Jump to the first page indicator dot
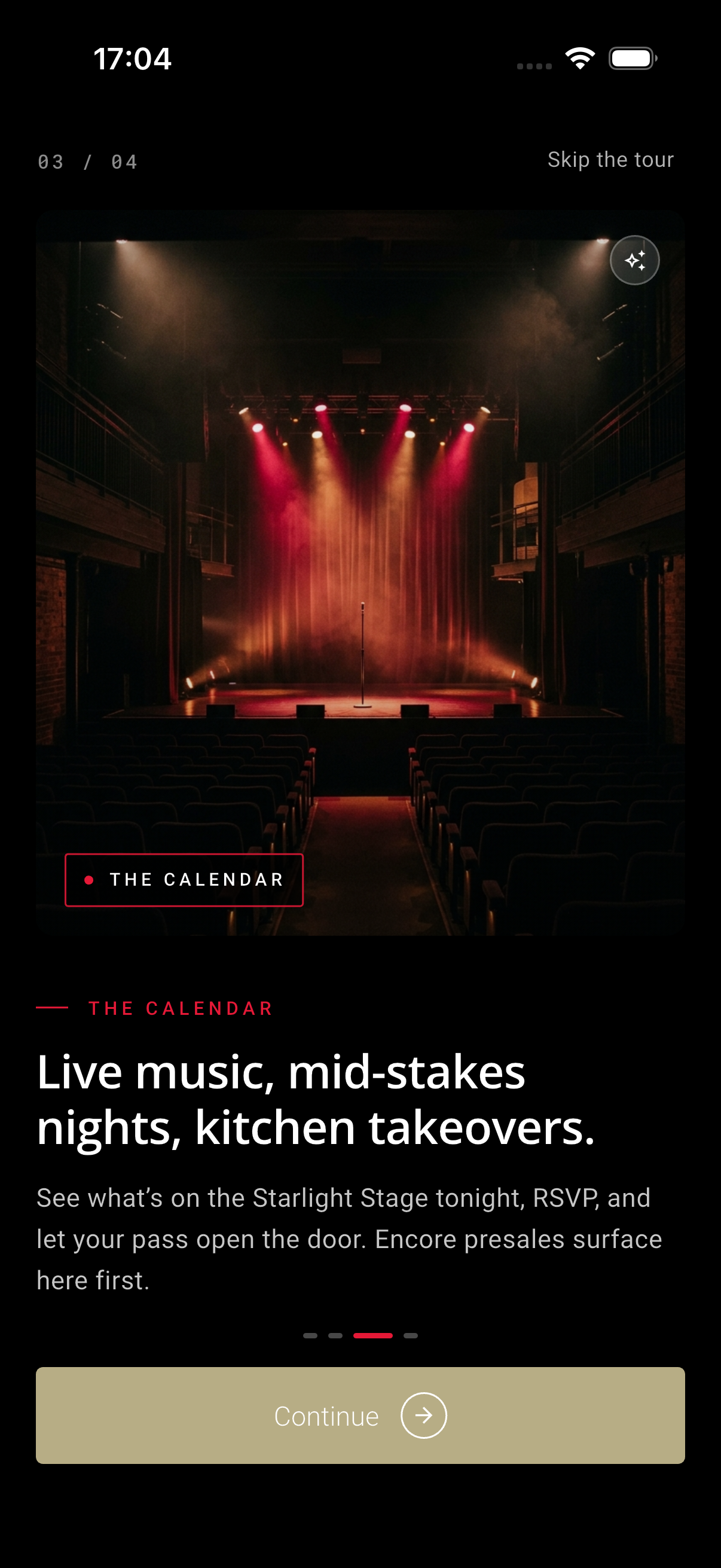The height and width of the screenshot is (1568, 721). pyautogui.click(x=310, y=1335)
